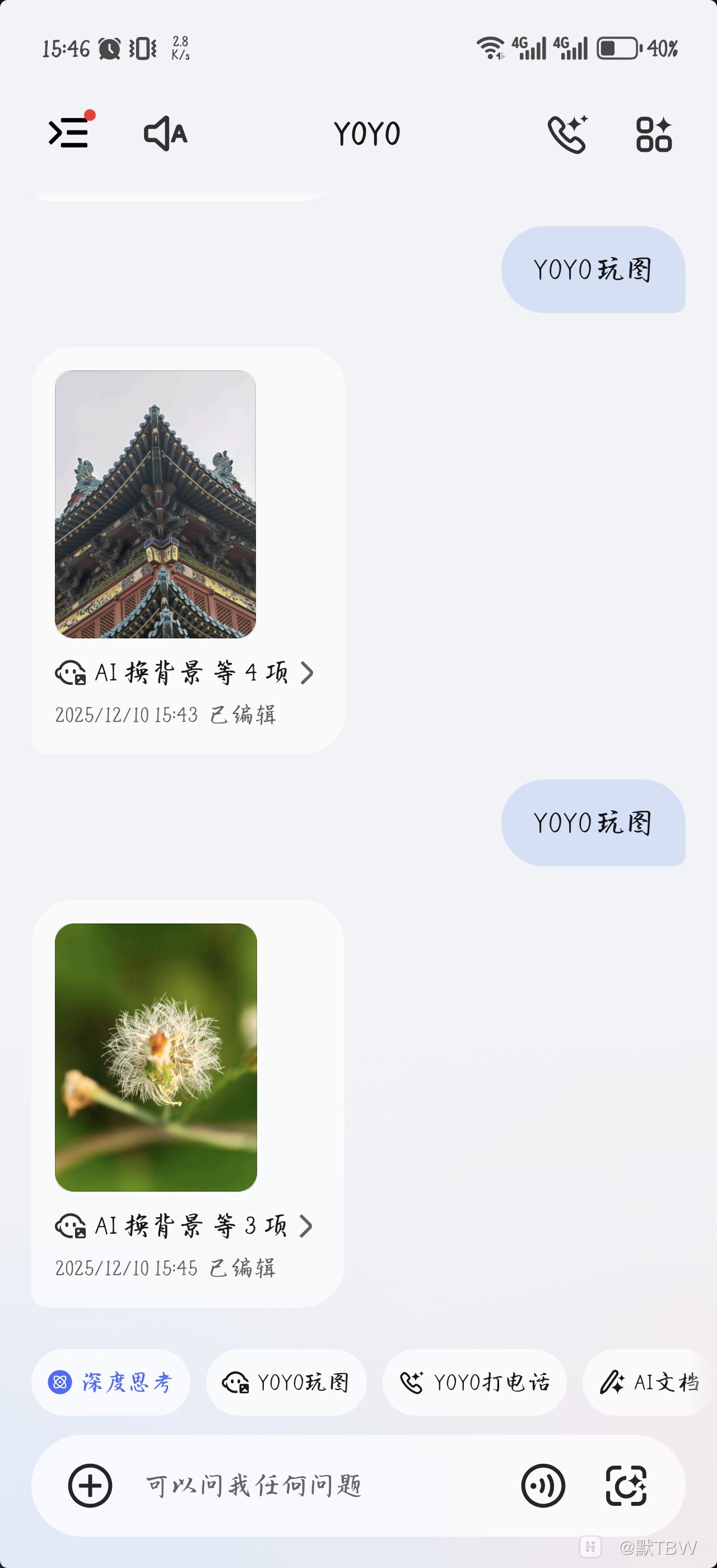Screen dimensions: 717x1568
Task: View the dandelion flower image thumbnail
Action: click(156, 1057)
